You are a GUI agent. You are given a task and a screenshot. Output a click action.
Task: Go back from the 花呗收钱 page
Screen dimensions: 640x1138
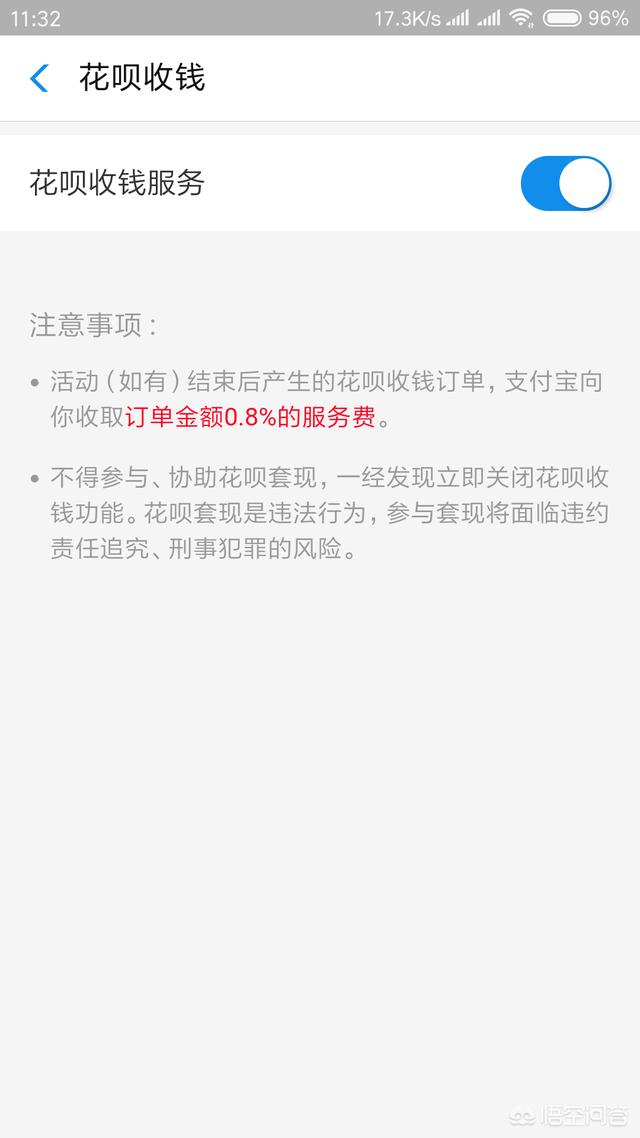click(39, 78)
